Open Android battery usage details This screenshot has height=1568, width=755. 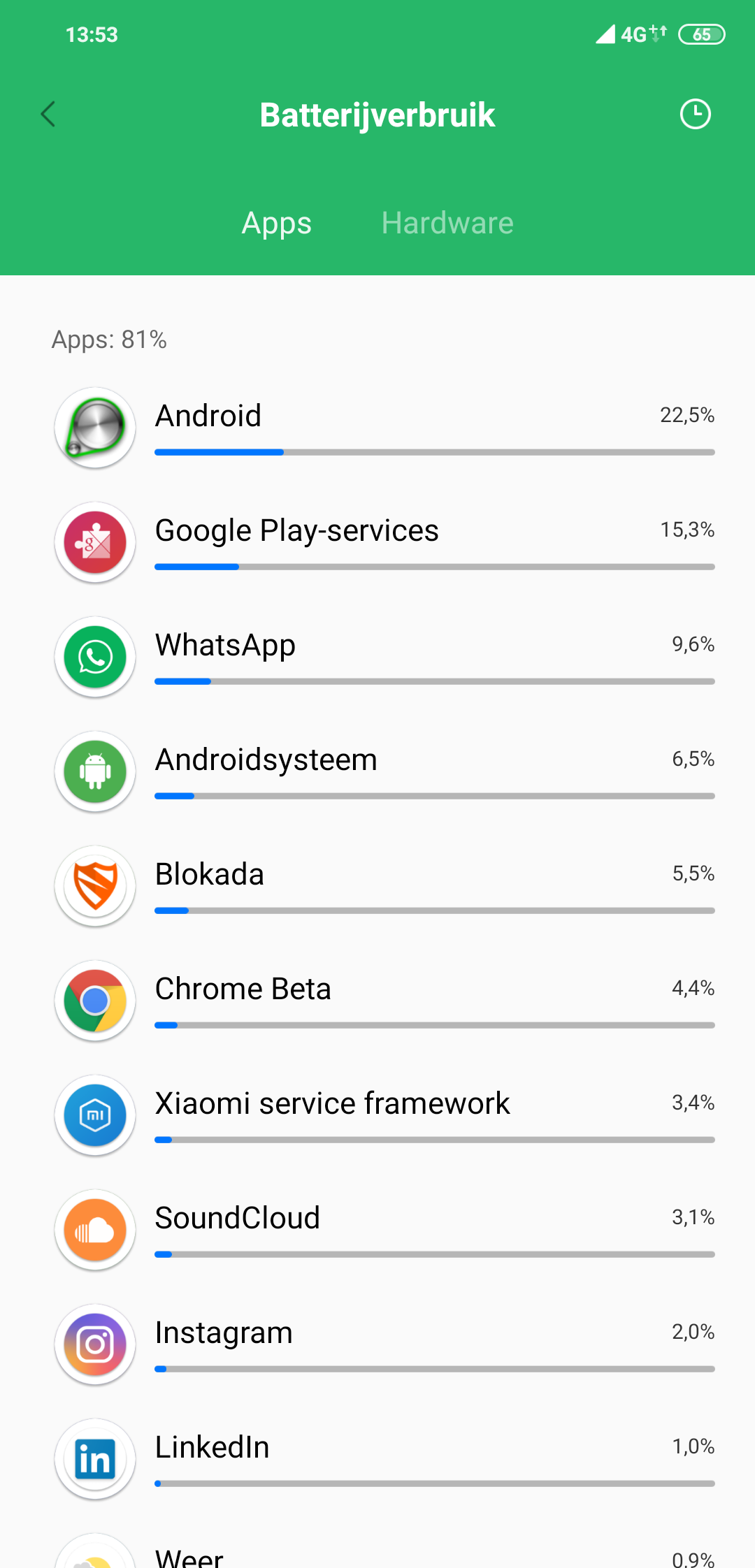tap(377, 428)
